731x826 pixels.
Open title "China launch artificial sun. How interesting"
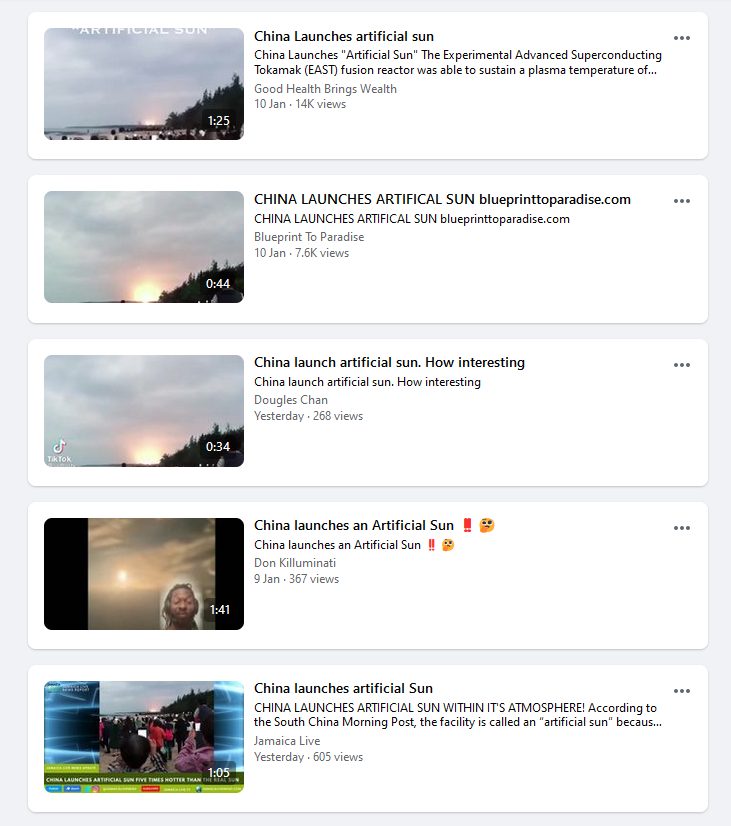[x=389, y=363]
